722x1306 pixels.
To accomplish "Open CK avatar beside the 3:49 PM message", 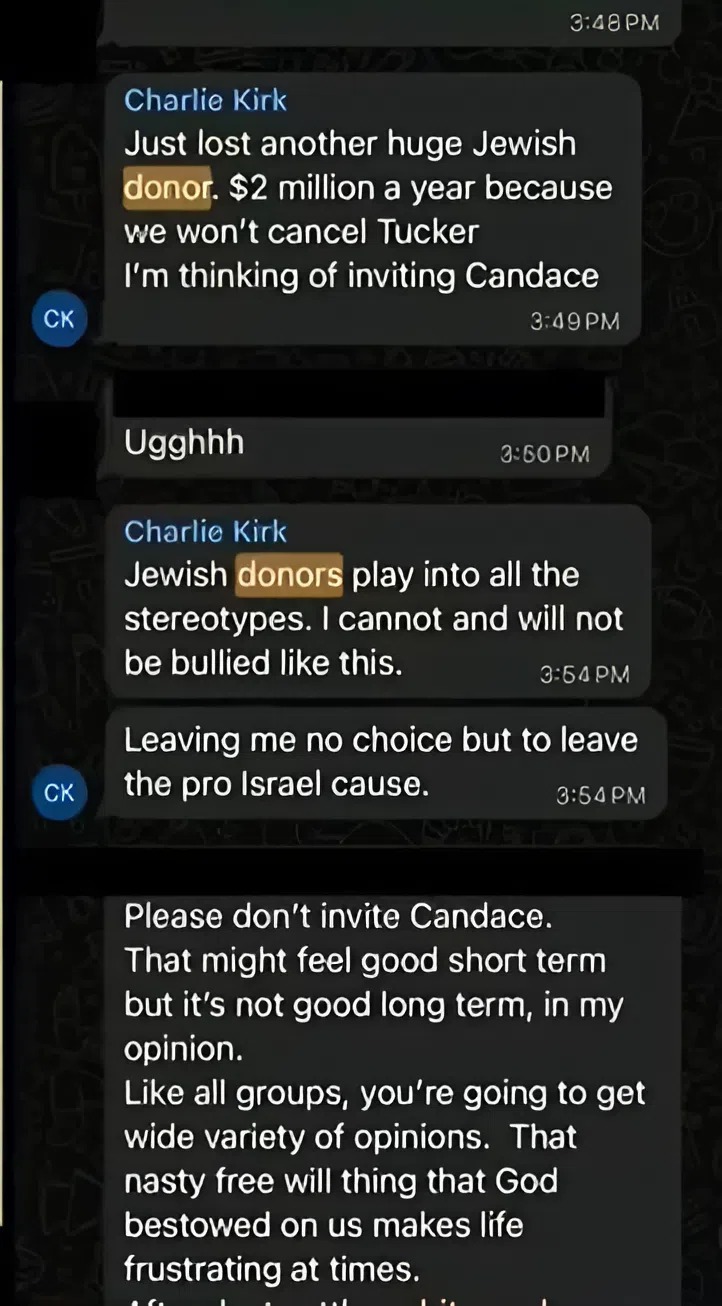I will click(x=60, y=319).
